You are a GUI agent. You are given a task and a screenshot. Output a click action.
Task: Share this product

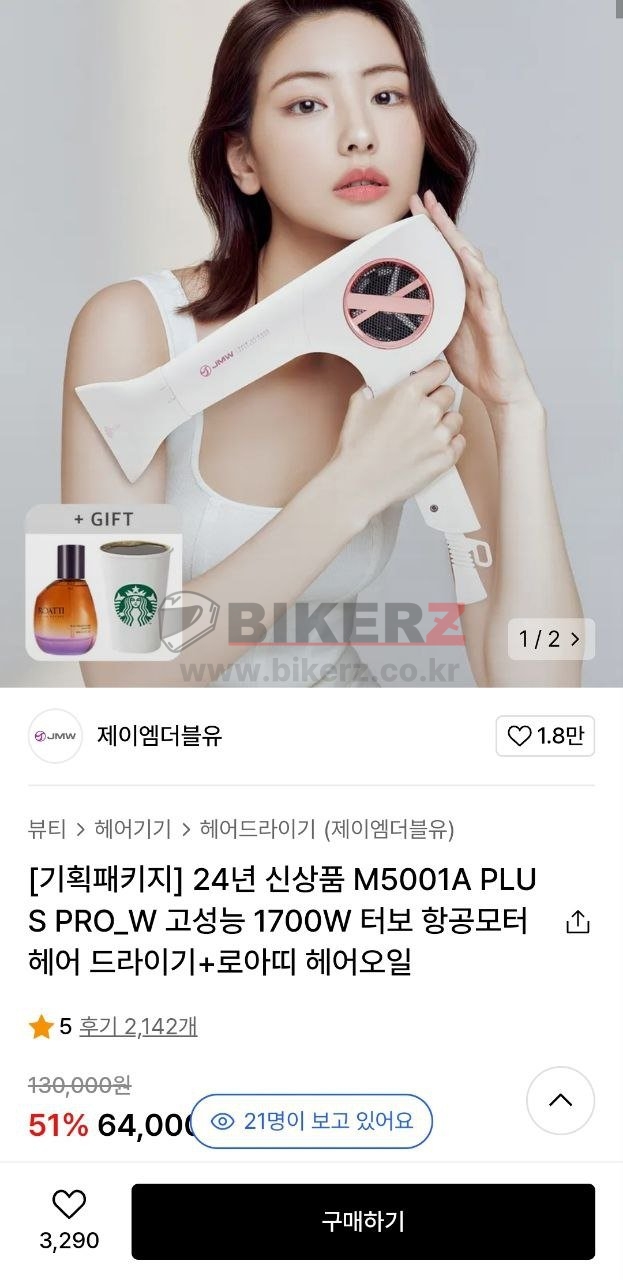[x=578, y=922]
